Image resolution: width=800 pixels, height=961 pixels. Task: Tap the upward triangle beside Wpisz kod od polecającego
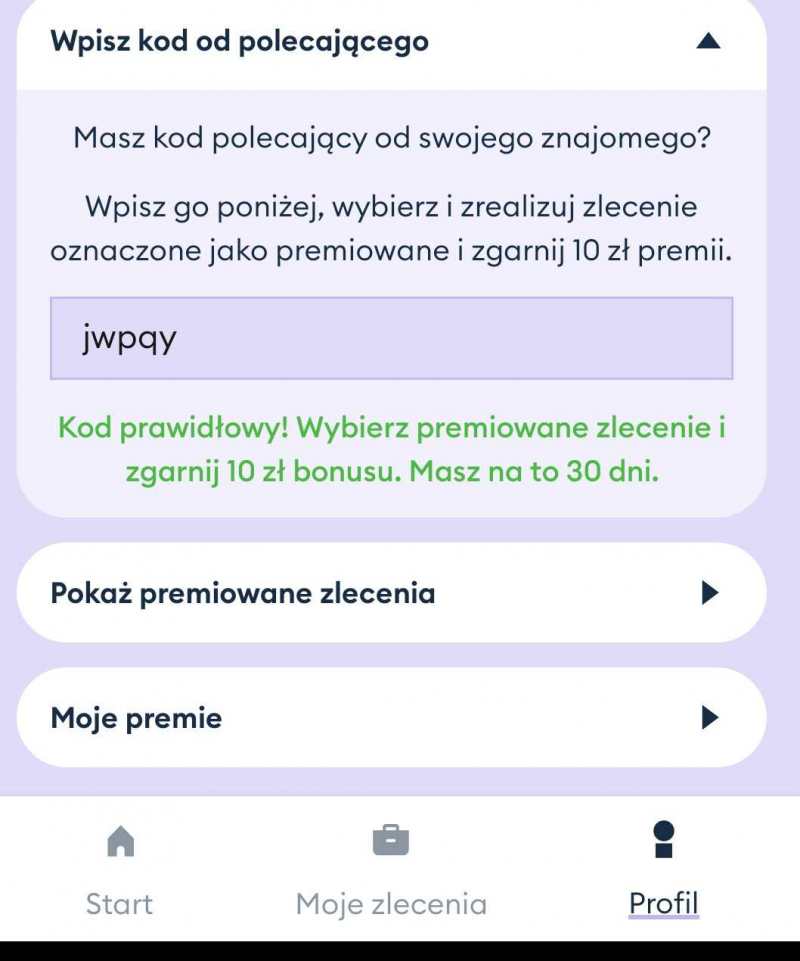tap(709, 41)
